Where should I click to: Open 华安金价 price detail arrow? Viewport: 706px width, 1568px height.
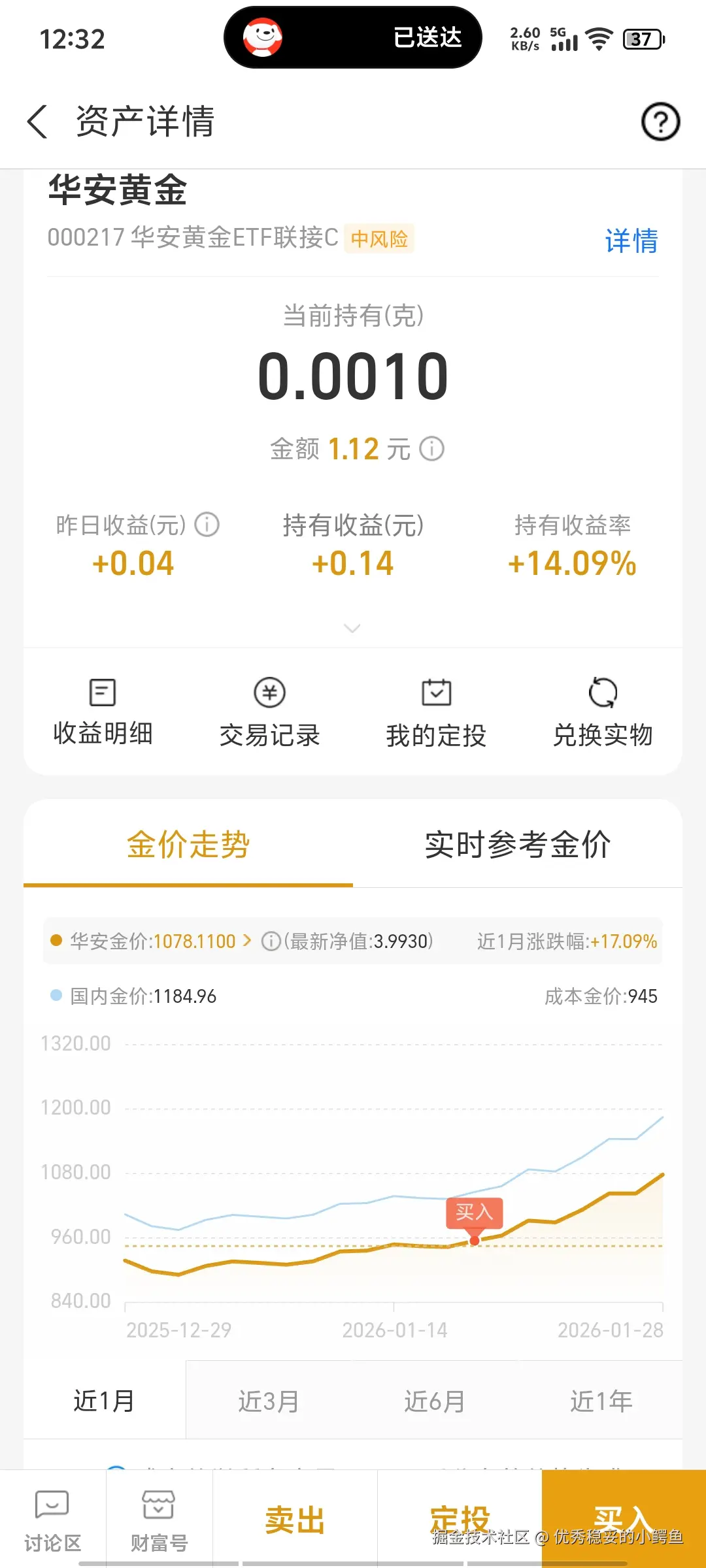coord(247,941)
